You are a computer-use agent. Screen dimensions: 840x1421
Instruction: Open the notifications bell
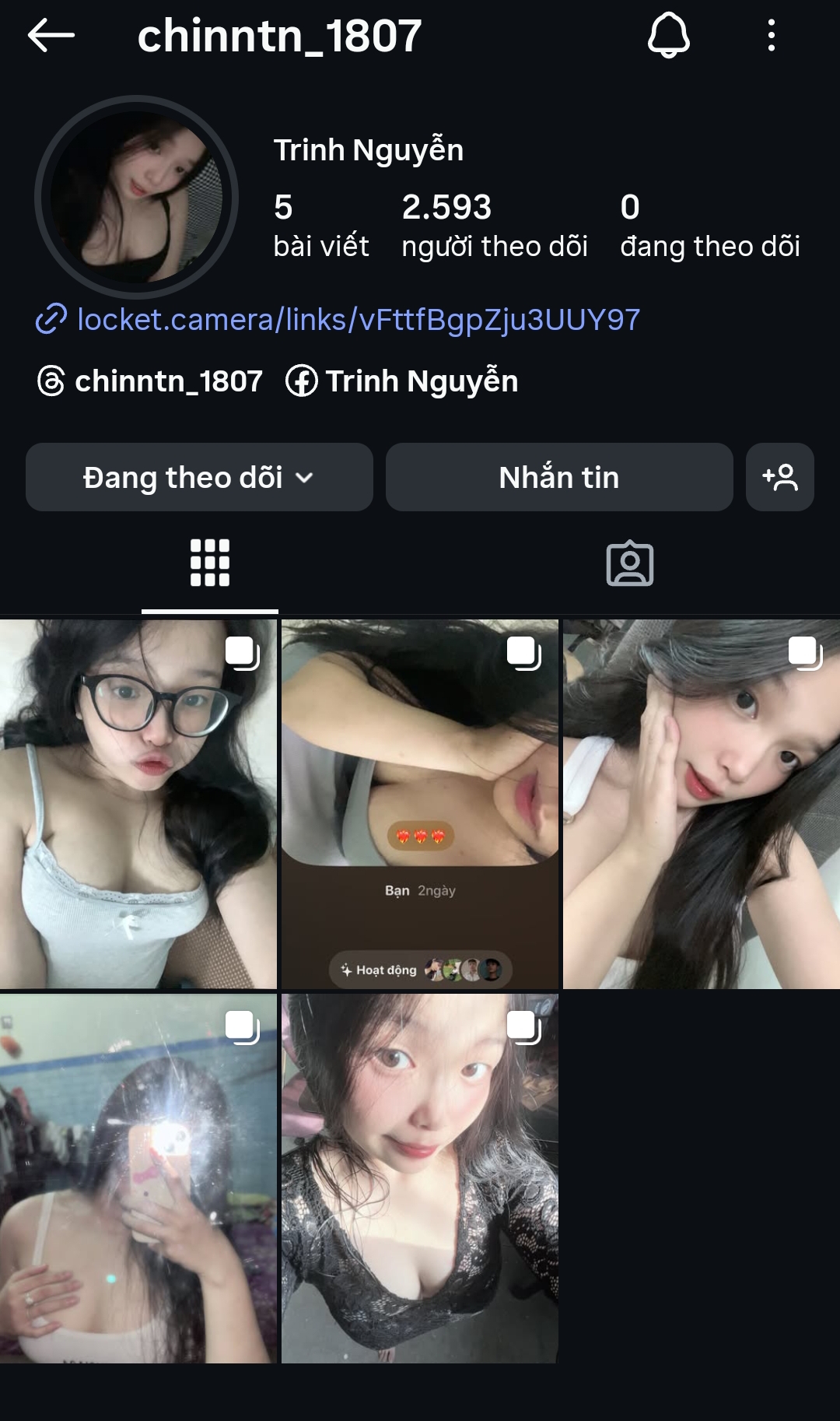668,36
